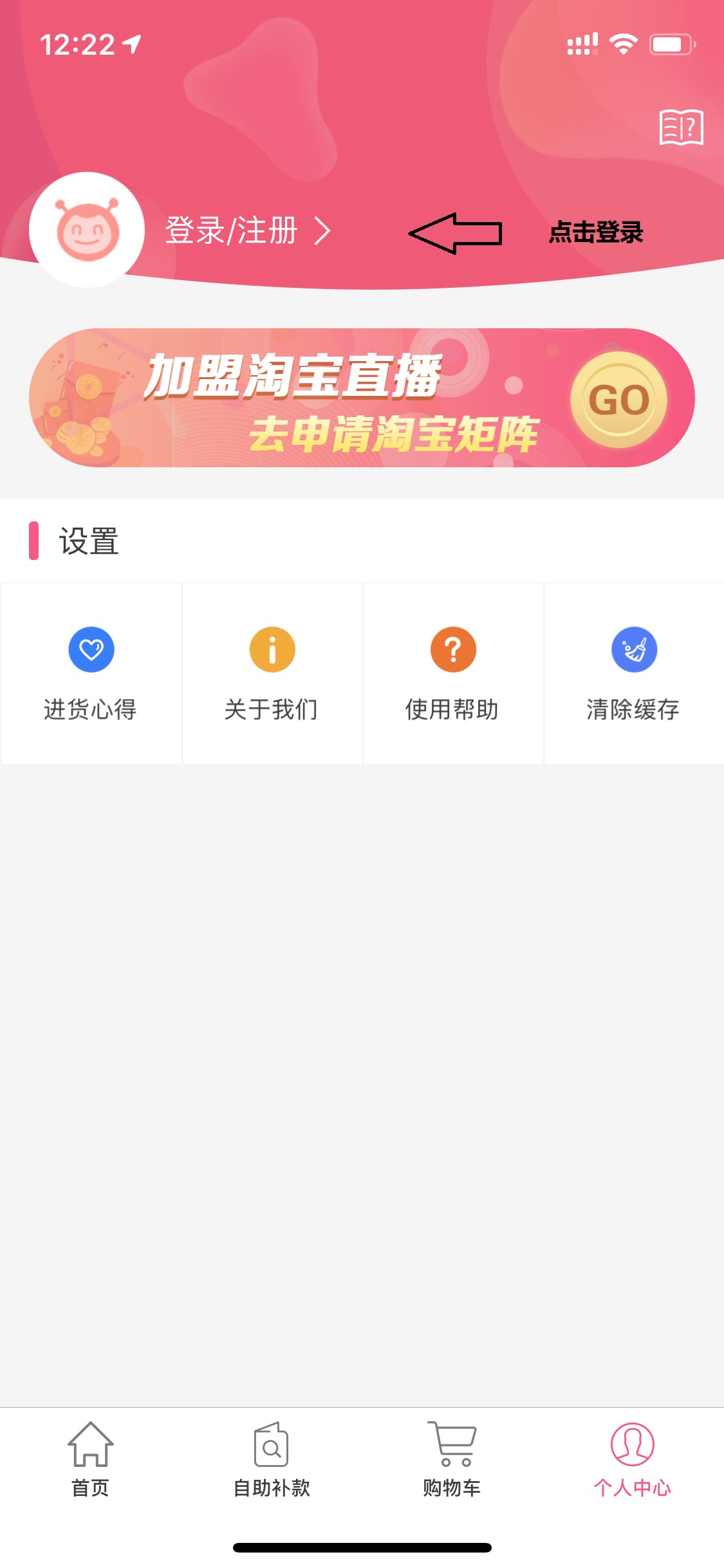Switch to the 首页 tab
724x1568 pixels.
point(90,1460)
